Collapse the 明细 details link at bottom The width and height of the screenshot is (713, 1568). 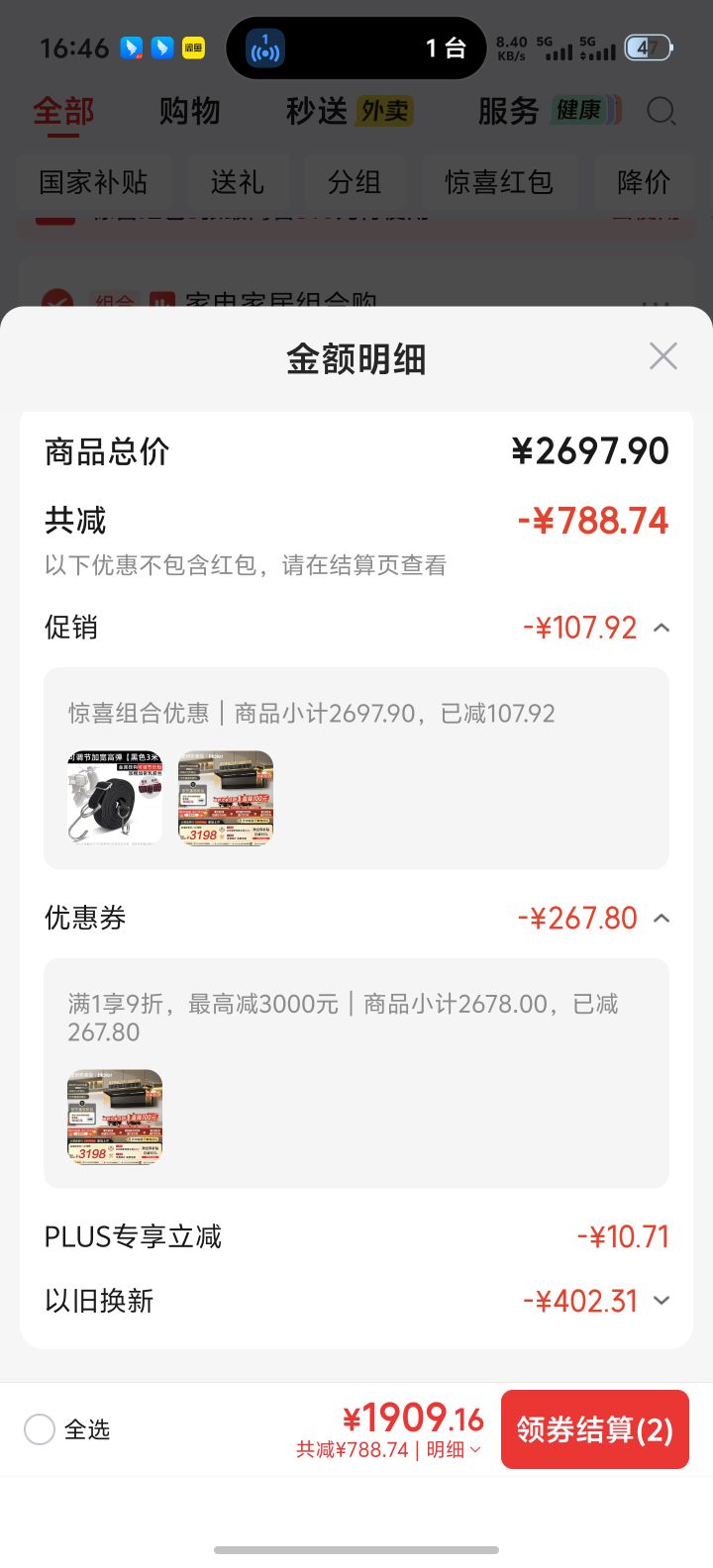click(454, 1449)
